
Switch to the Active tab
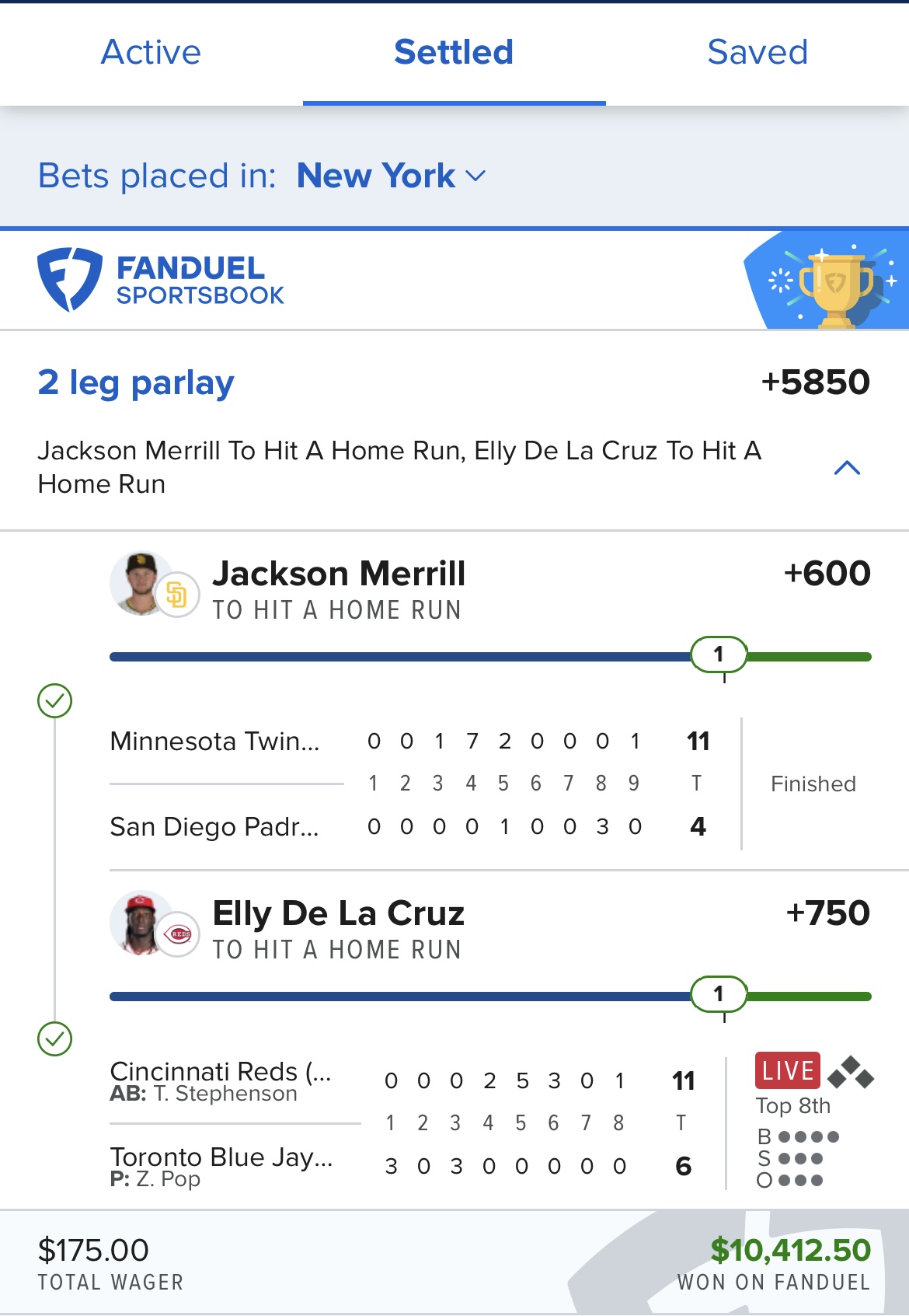[151, 53]
